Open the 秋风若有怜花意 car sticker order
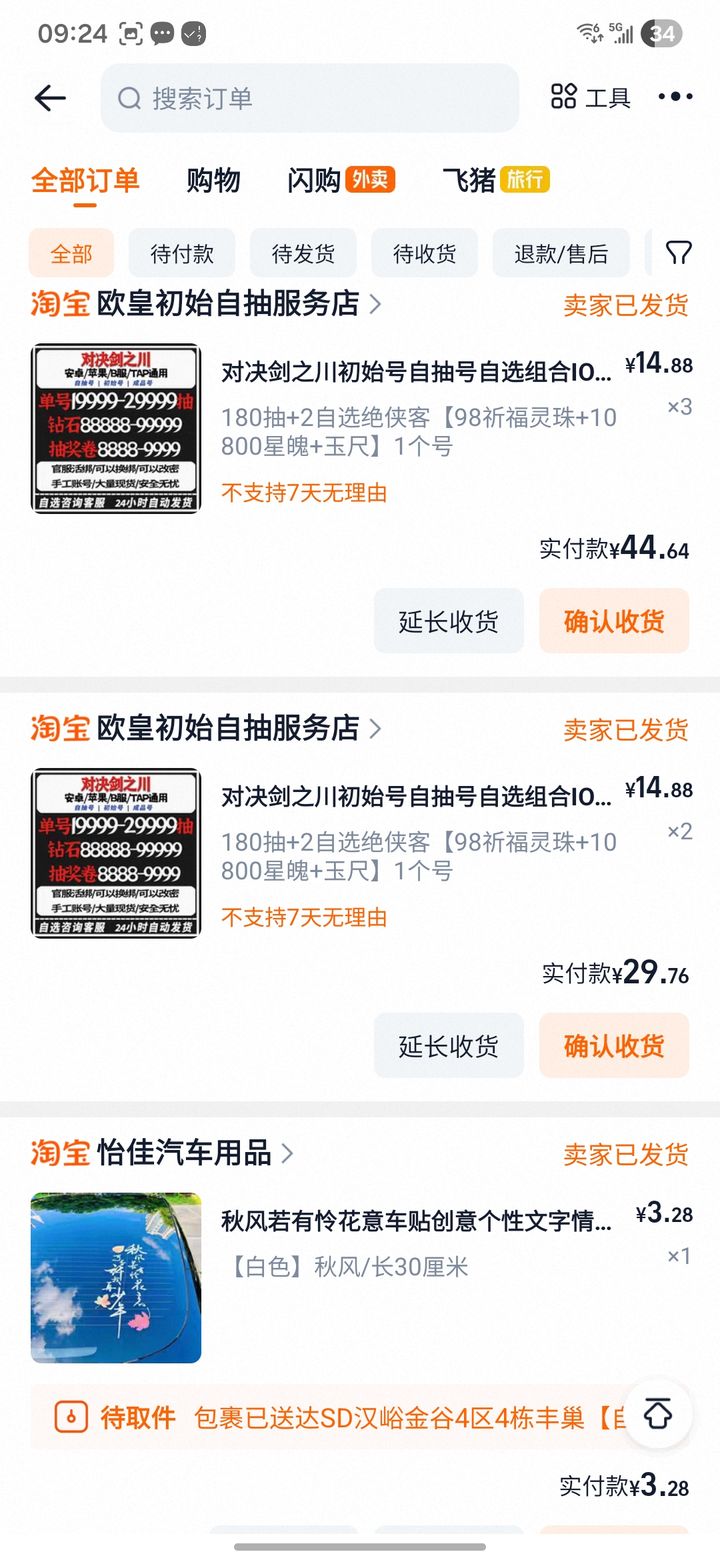This screenshot has height=1560, width=720. 415,1222
